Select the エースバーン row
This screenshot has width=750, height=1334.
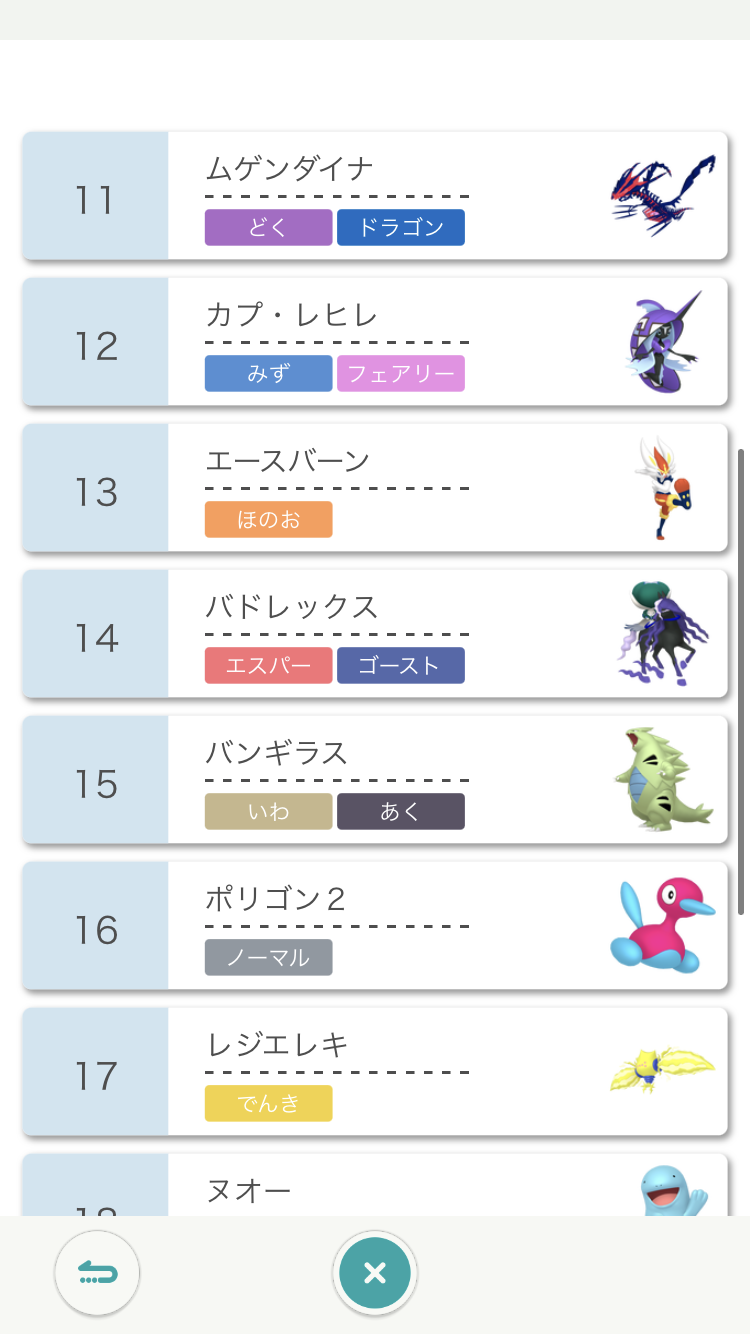[x=374, y=488]
